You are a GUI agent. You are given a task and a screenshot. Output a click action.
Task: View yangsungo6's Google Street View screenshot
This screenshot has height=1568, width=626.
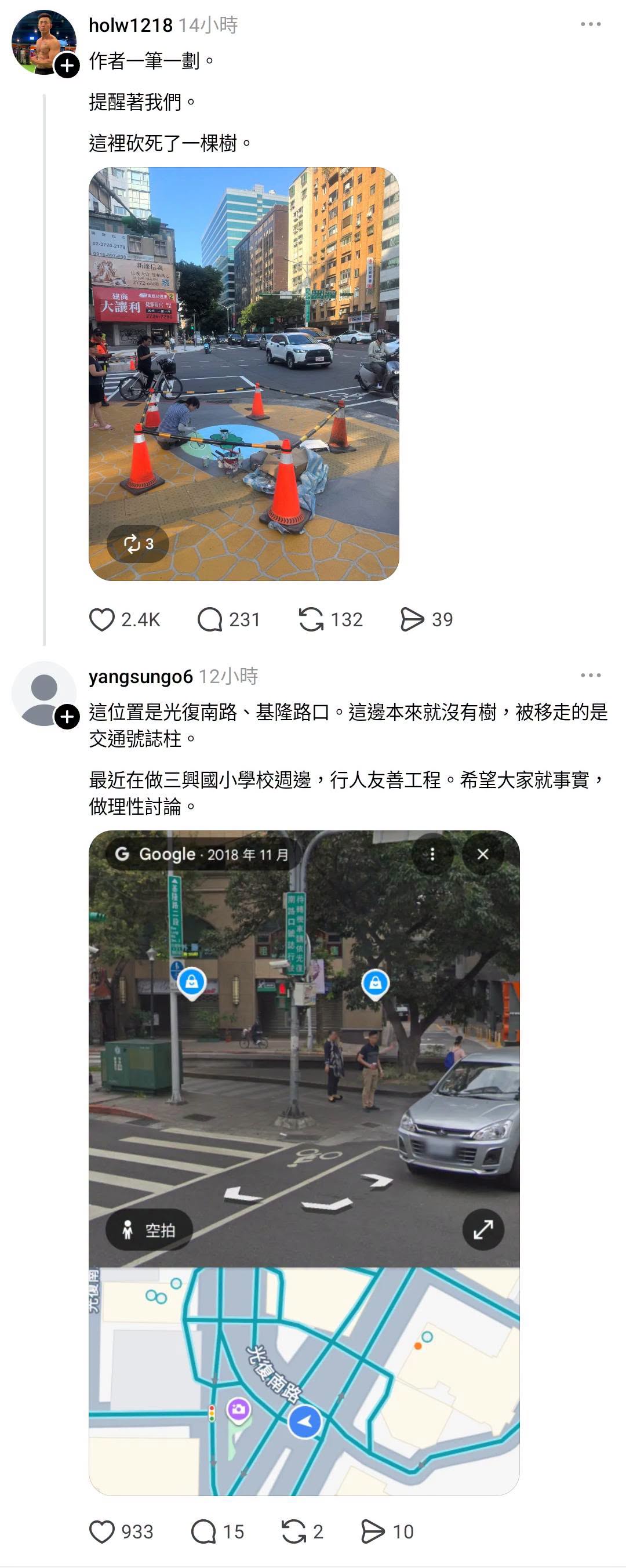point(304,1163)
